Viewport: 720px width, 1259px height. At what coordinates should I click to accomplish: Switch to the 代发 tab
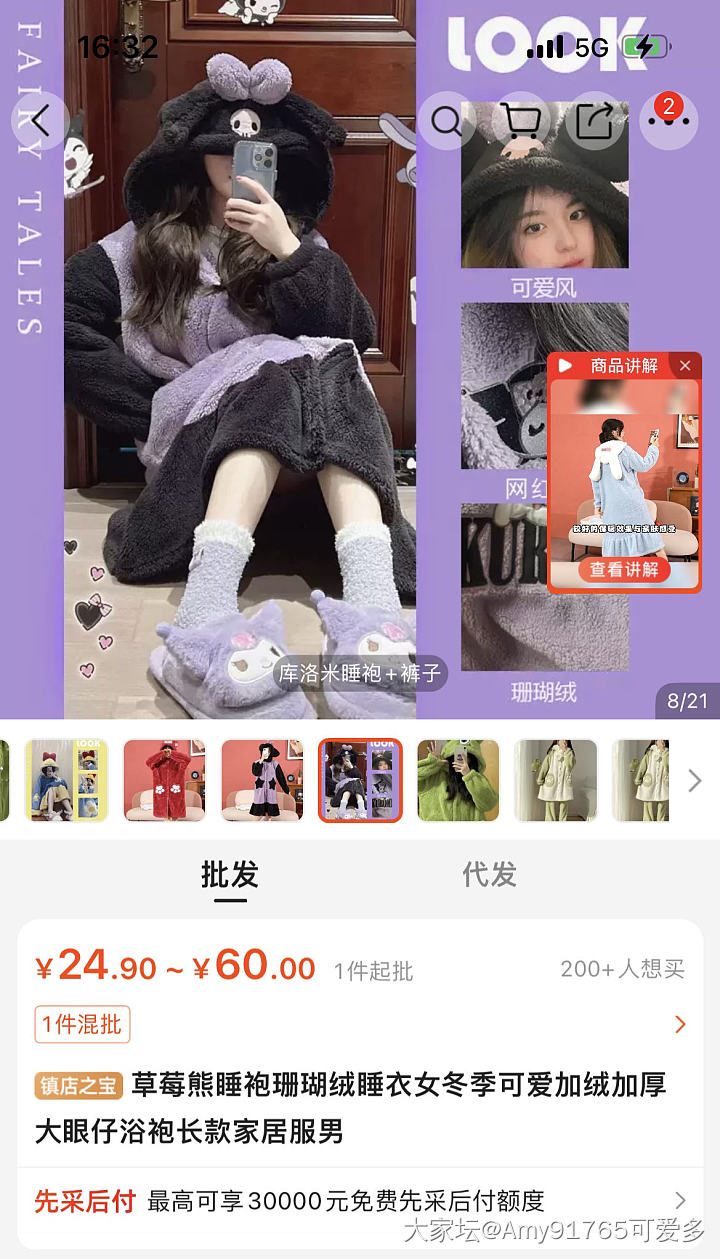pyautogui.click(x=489, y=875)
